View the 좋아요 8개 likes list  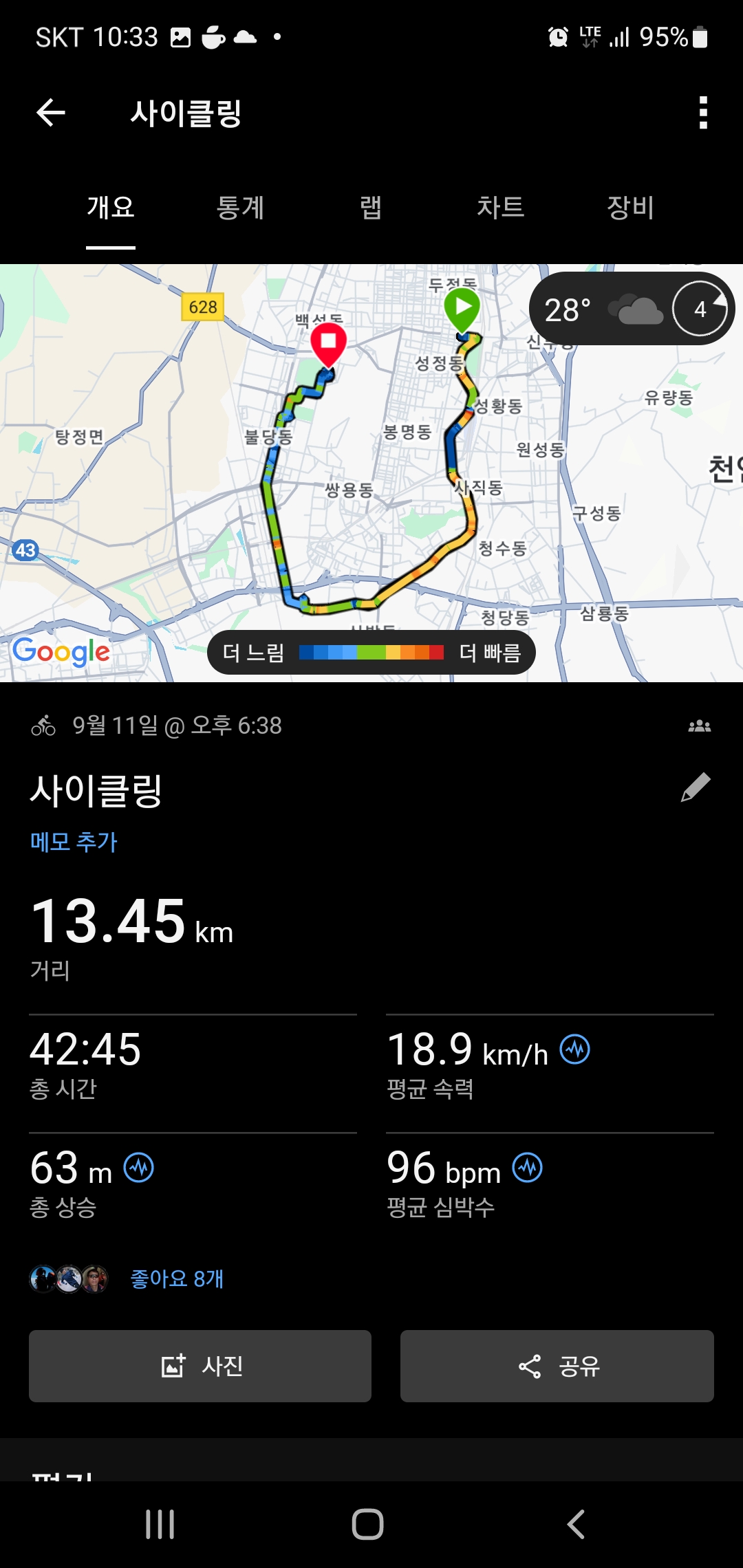pos(177,1278)
